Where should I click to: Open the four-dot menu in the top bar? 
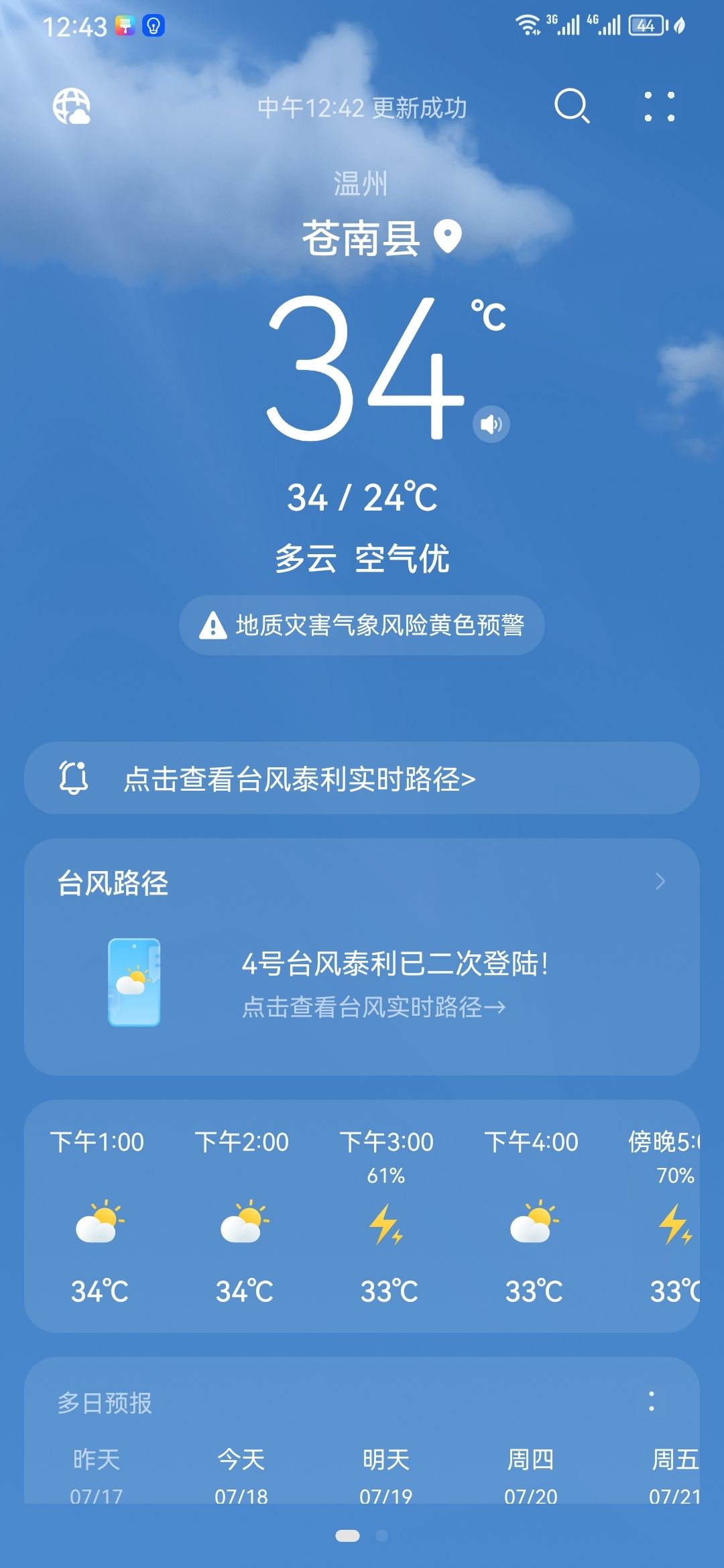tap(660, 107)
